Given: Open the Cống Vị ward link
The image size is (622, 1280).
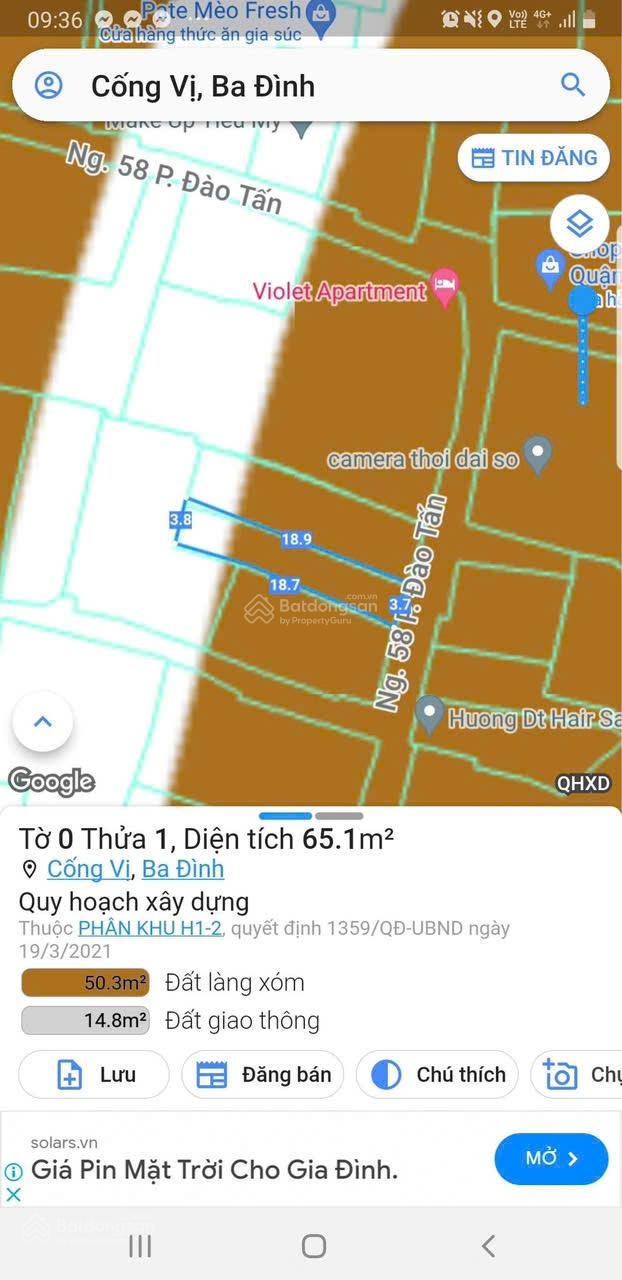Looking at the screenshot, I should pos(88,869).
